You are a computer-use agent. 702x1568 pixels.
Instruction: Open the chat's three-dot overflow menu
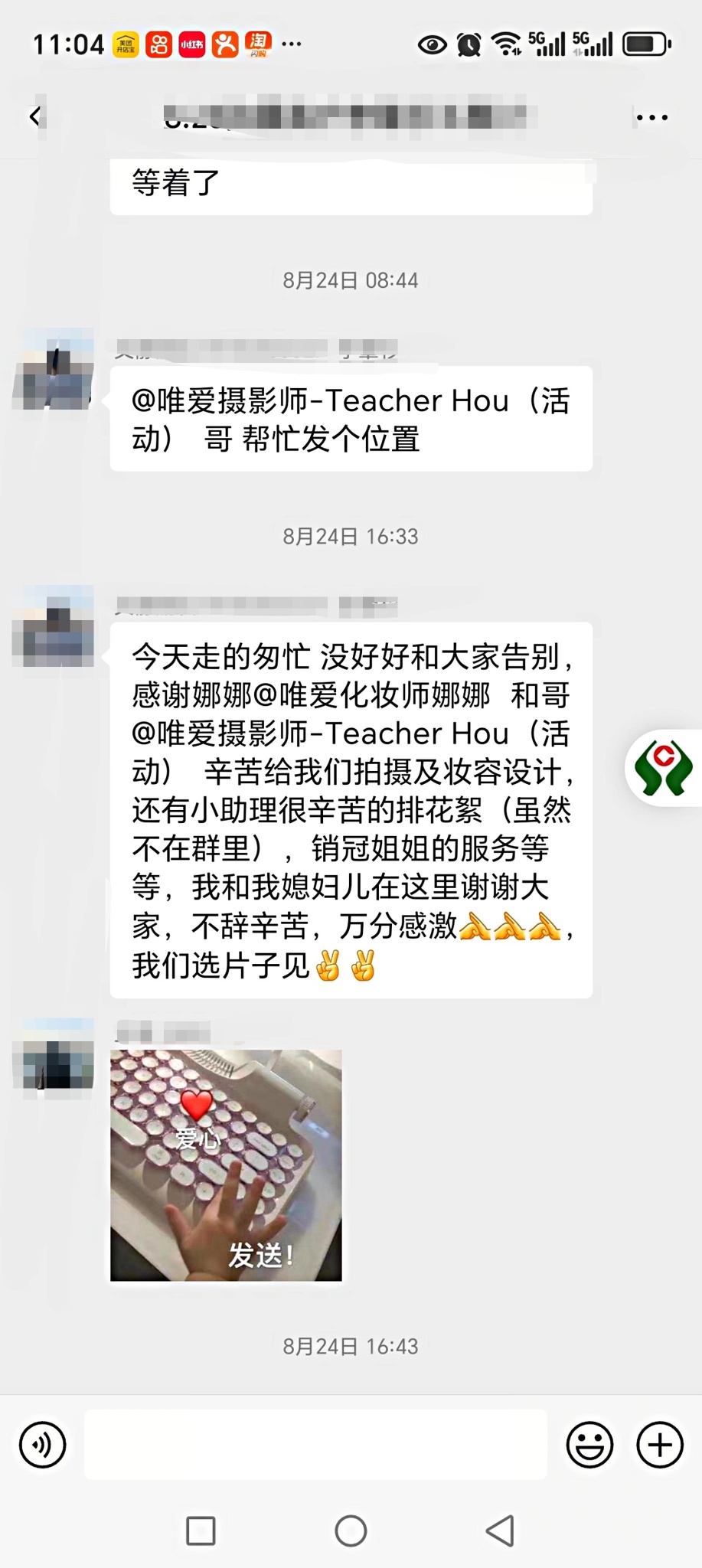pos(652,117)
